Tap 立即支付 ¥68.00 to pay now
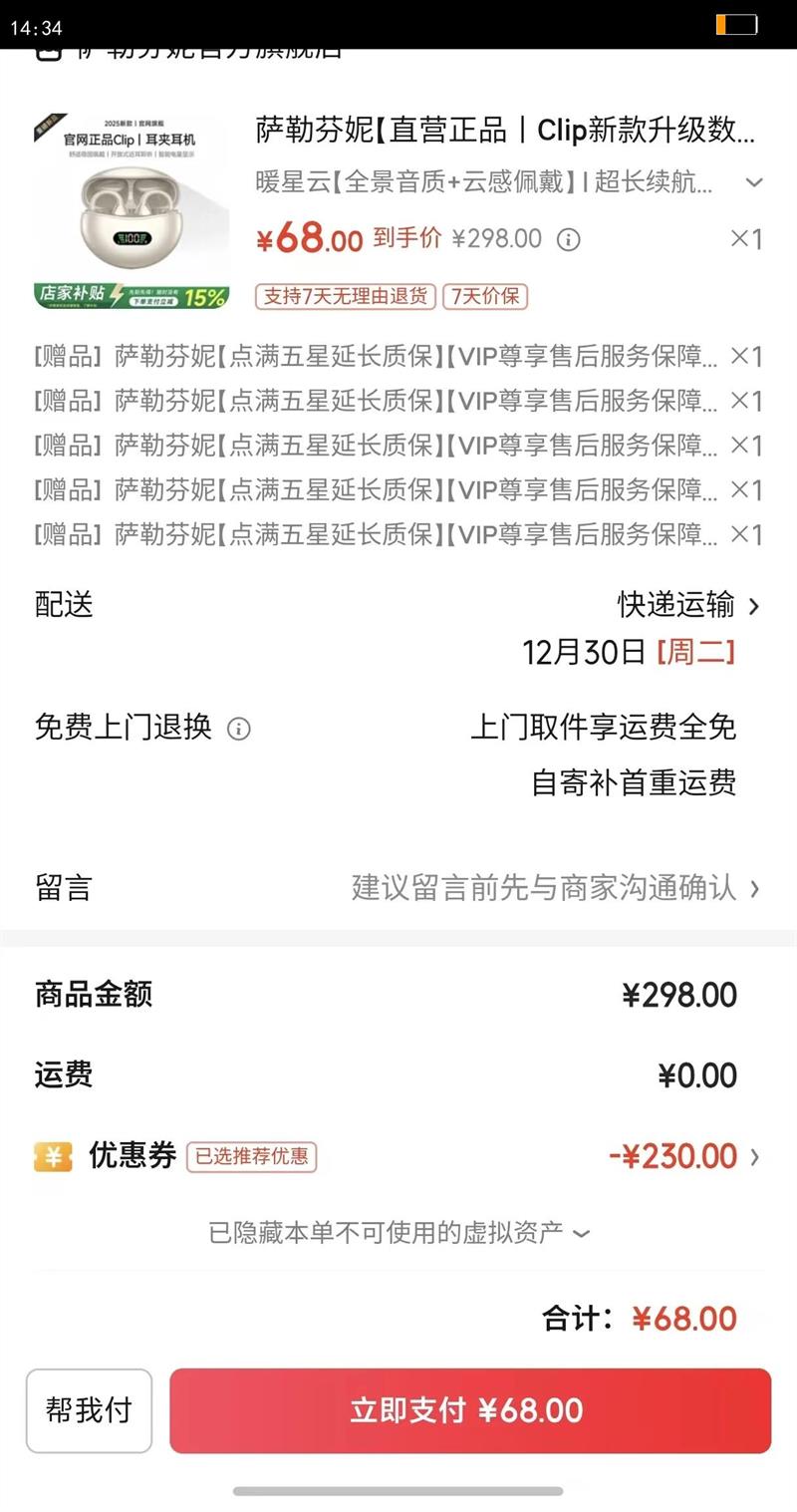Viewport: 797px width, 1512px height. tap(469, 1410)
